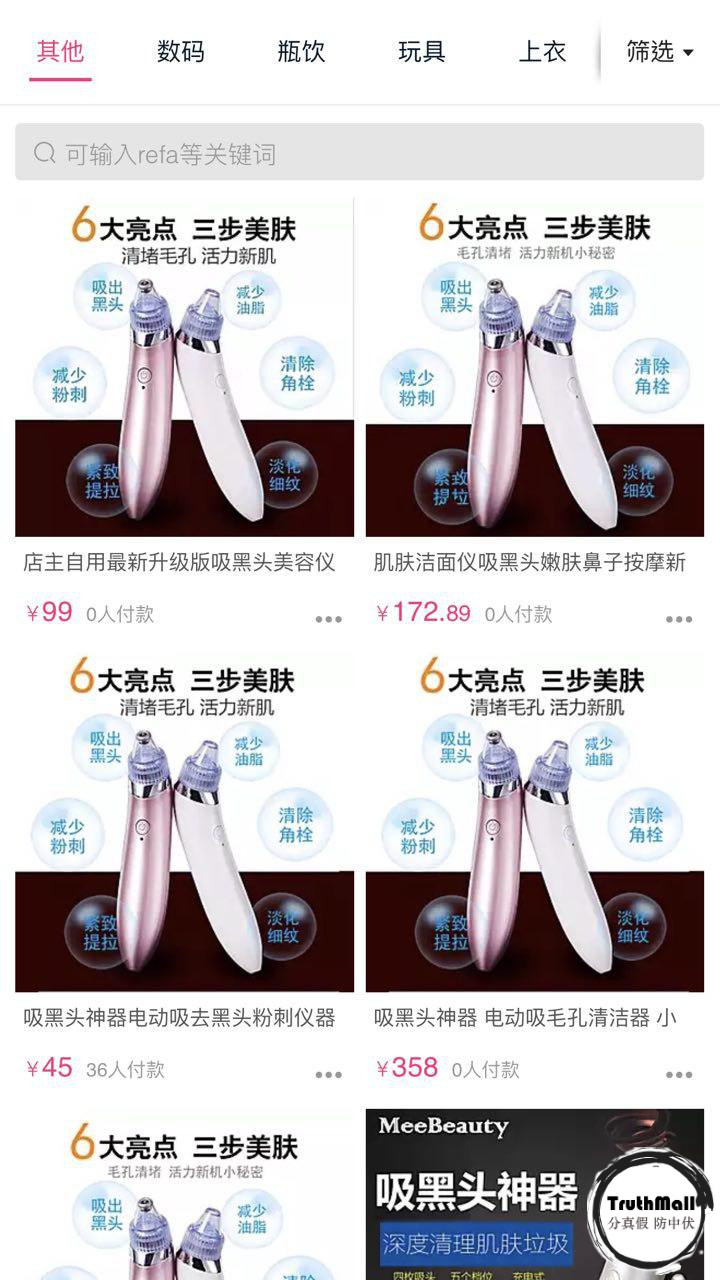Image resolution: width=720 pixels, height=1280 pixels.
Task: Switch to the 其他 tab
Action: [x=60, y=52]
